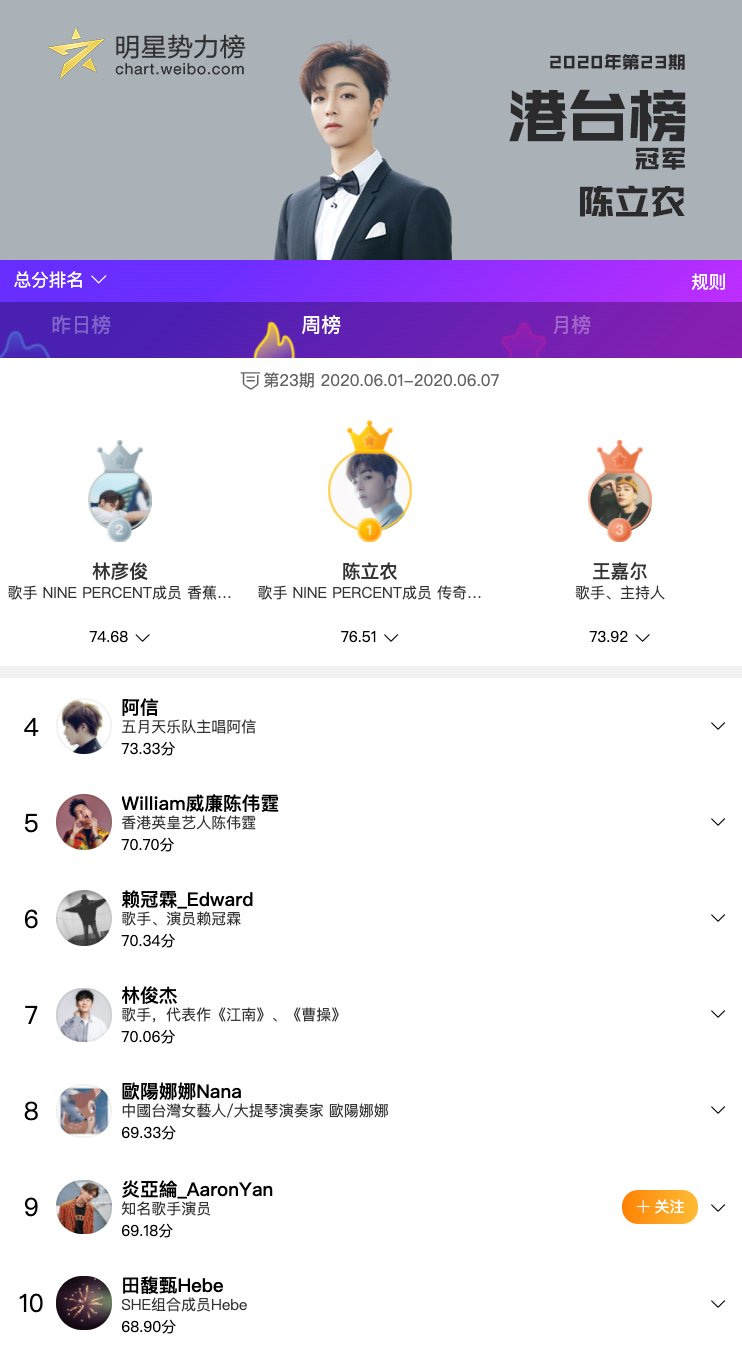Image resolution: width=742 pixels, height=1346 pixels.
Task: Expand the chevron next to 炎亞綸_AaronYan
Action: (717, 1207)
